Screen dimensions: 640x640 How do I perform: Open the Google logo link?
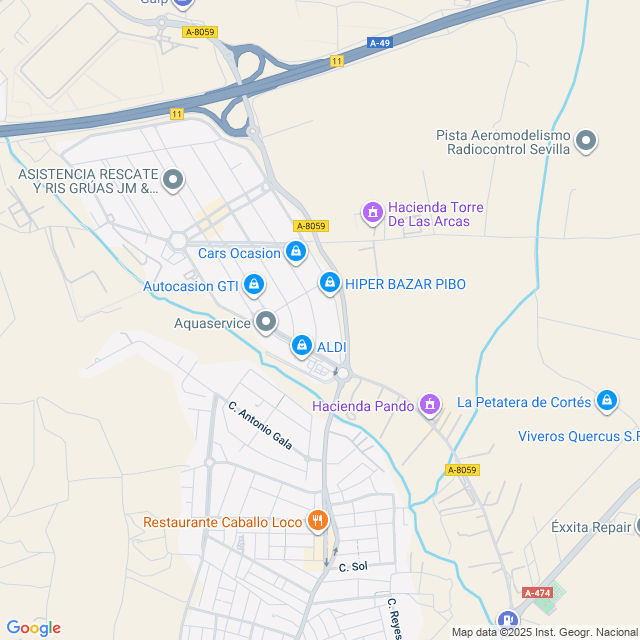[x=33, y=628]
